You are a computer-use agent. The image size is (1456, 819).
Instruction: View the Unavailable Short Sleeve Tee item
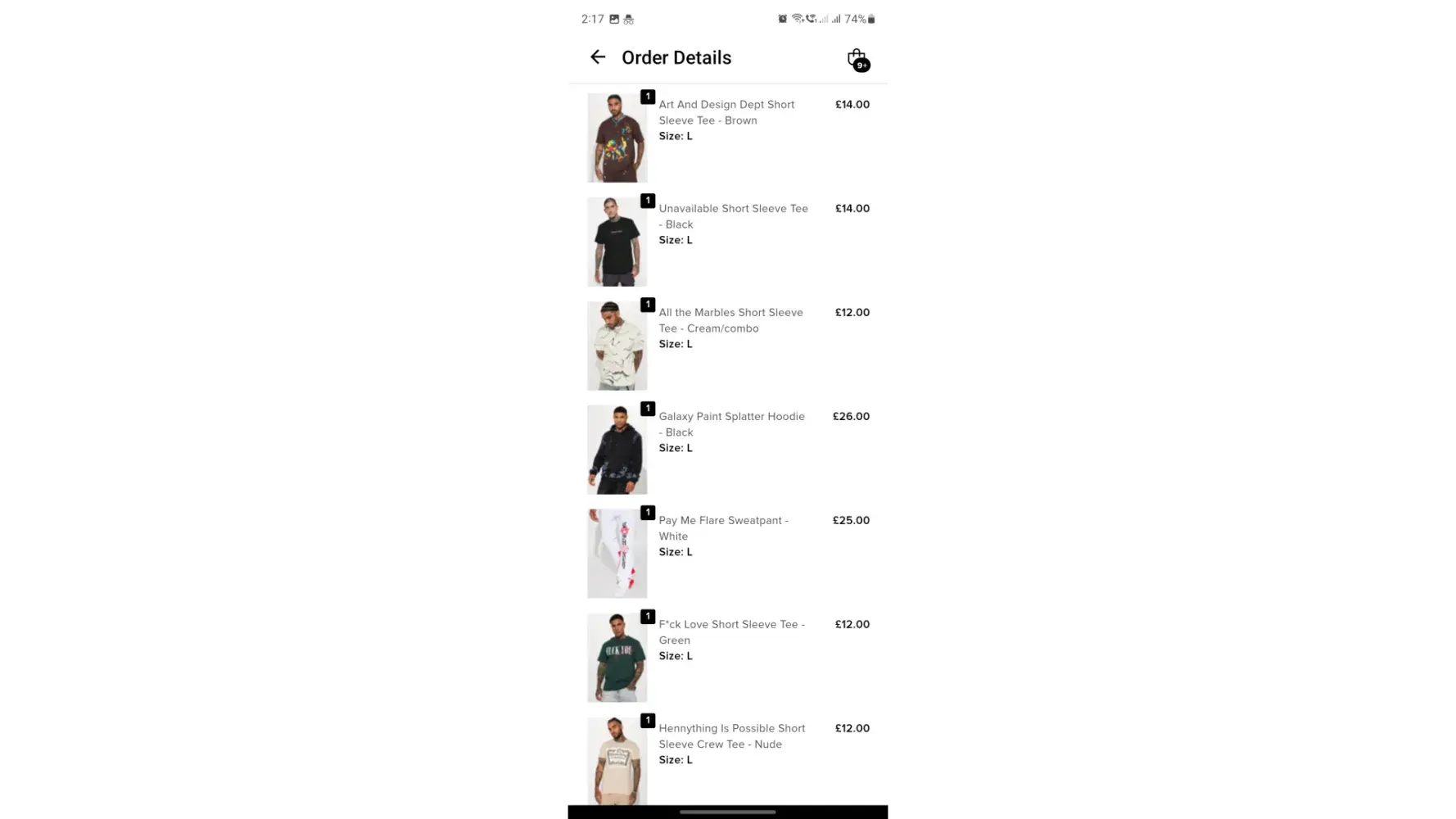coord(732,216)
